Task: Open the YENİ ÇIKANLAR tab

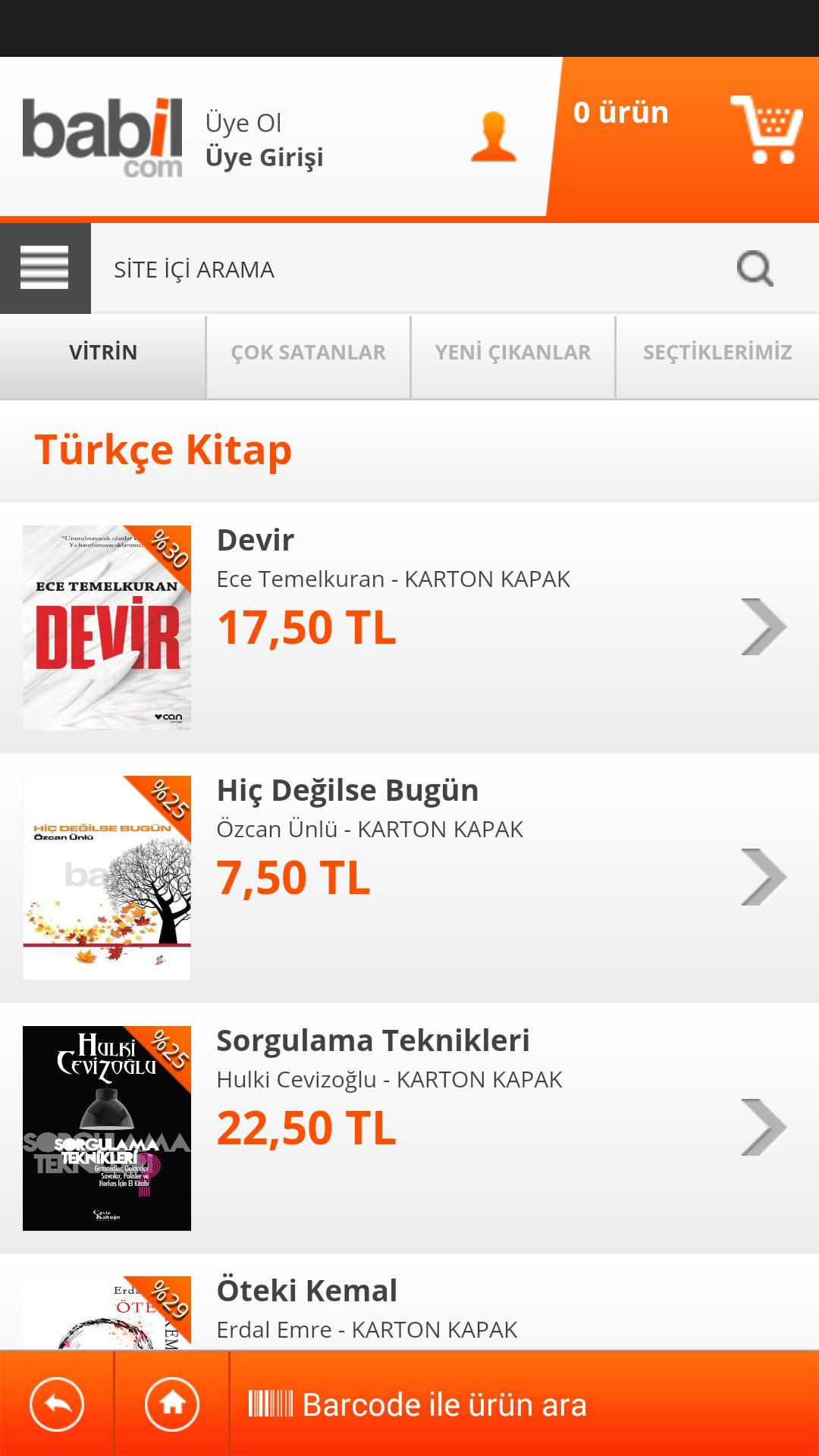Action: coord(513,353)
